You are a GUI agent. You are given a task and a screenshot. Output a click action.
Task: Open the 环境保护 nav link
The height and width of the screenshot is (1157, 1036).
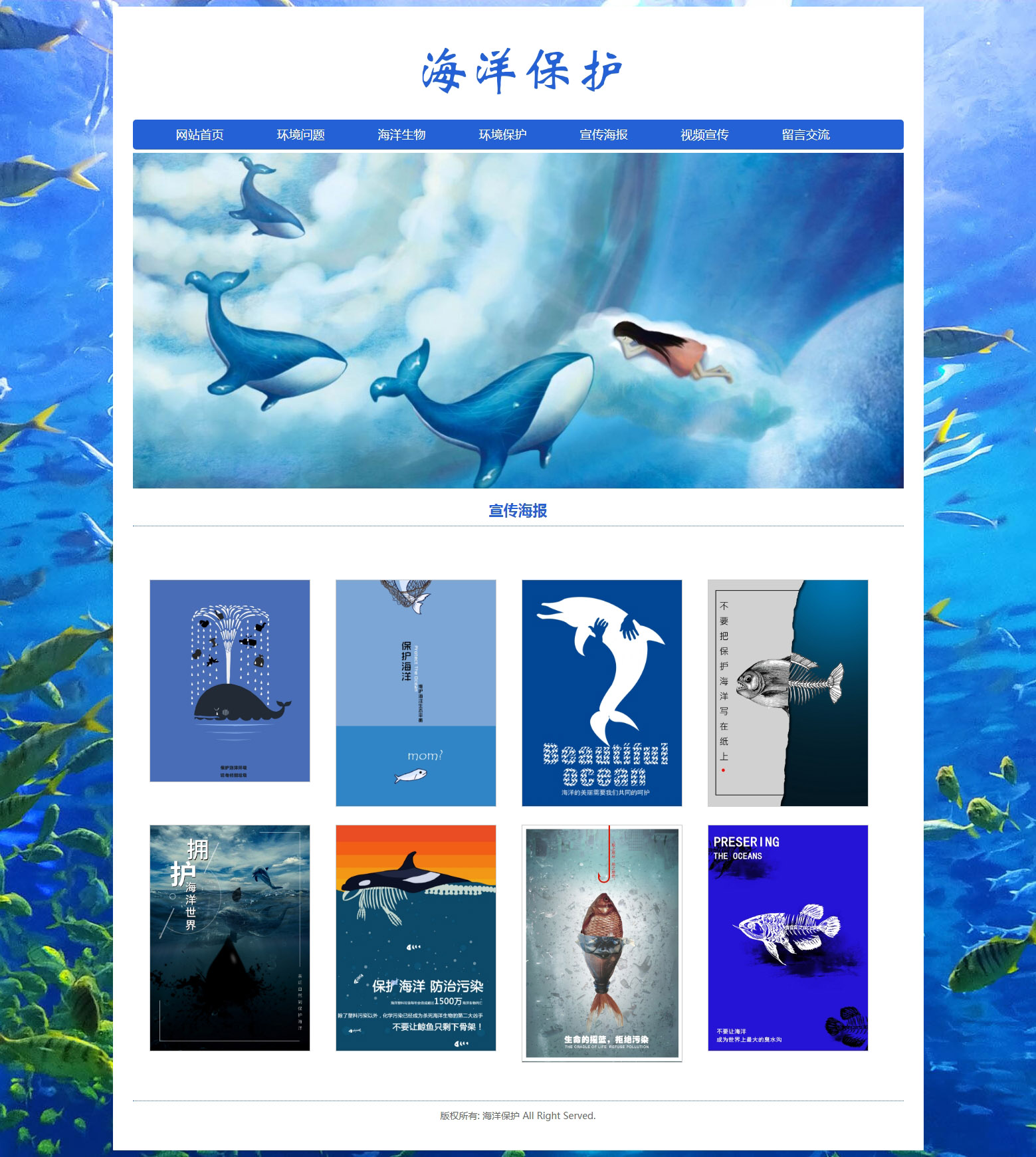[x=502, y=135]
